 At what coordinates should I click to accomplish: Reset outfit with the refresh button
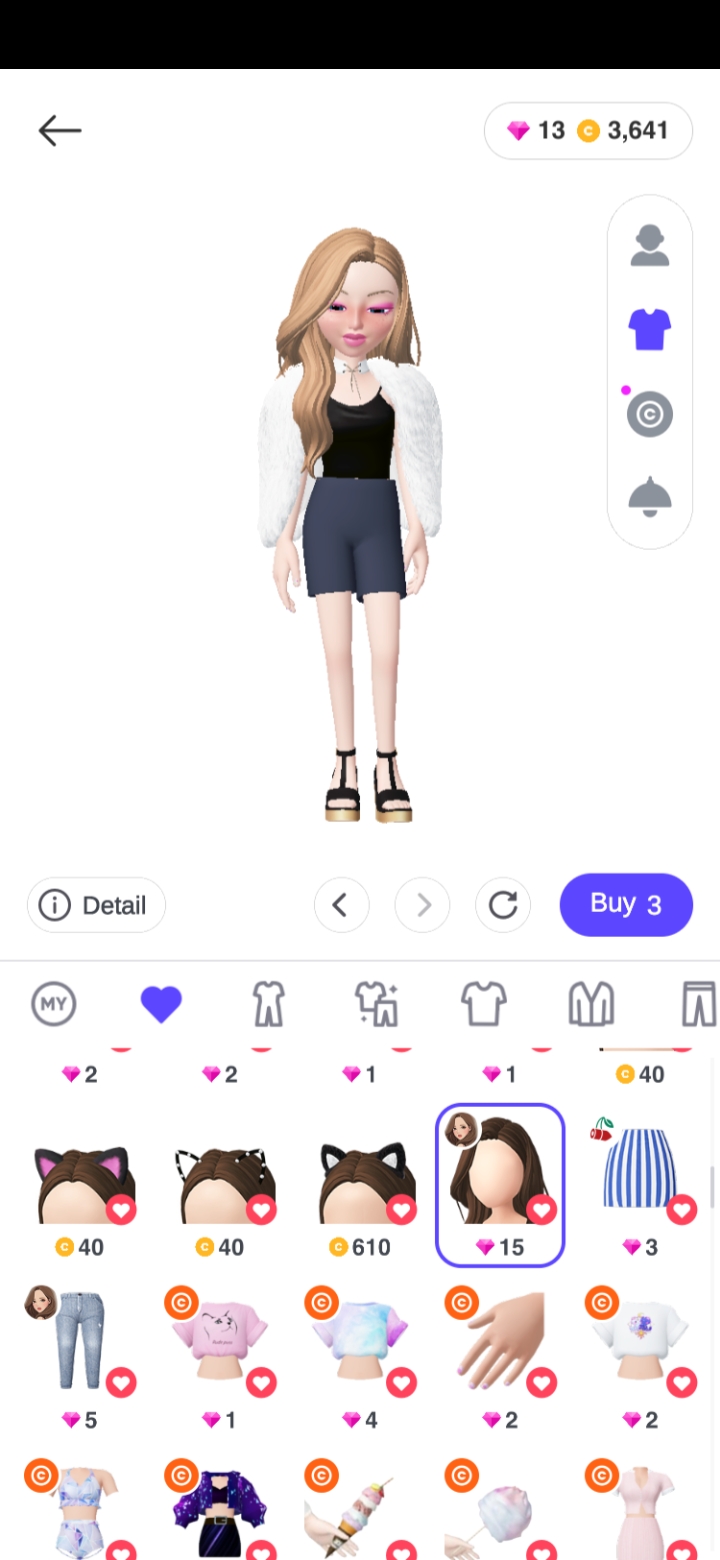503,905
